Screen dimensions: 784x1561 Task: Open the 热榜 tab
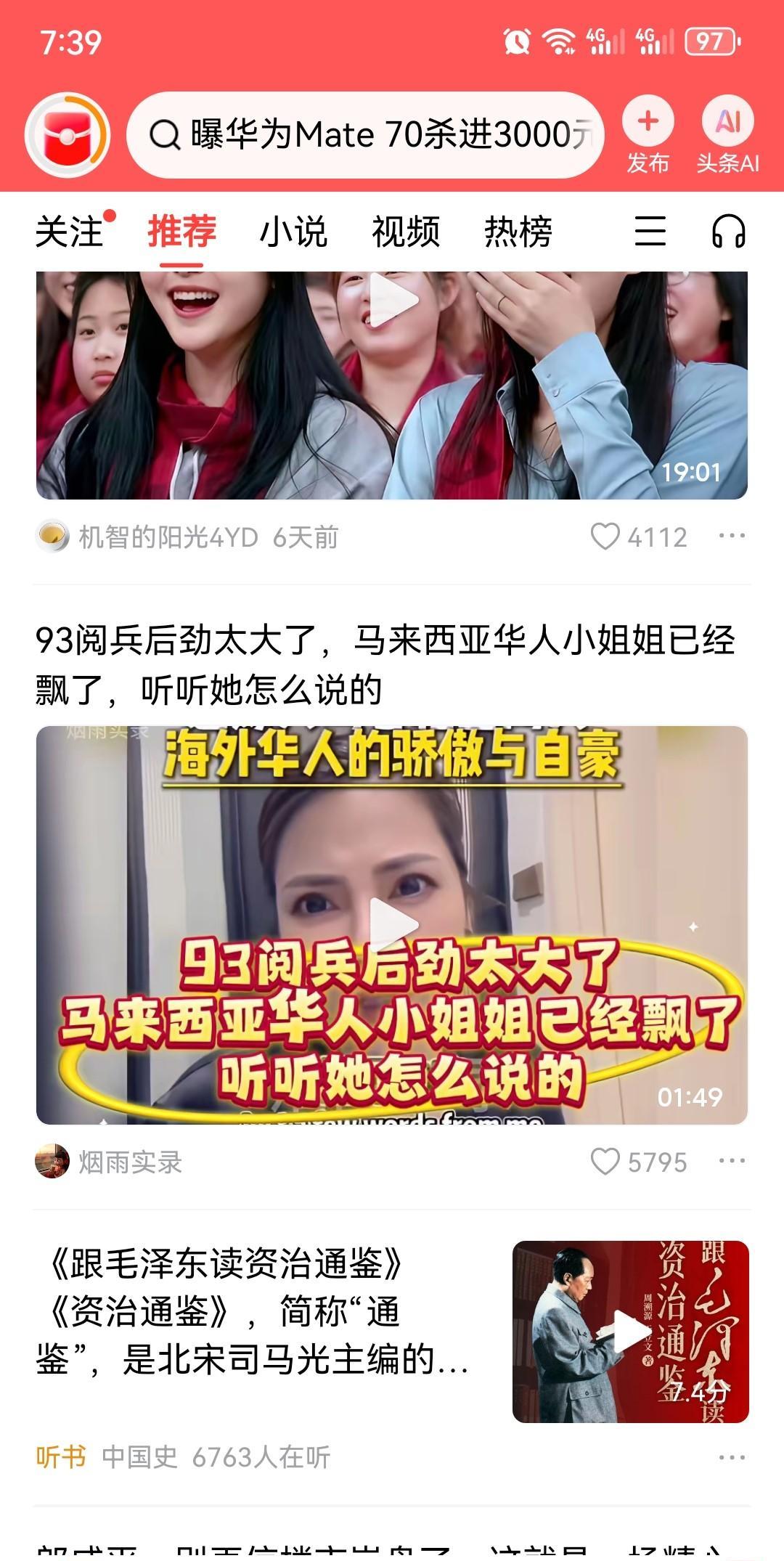[x=518, y=232]
